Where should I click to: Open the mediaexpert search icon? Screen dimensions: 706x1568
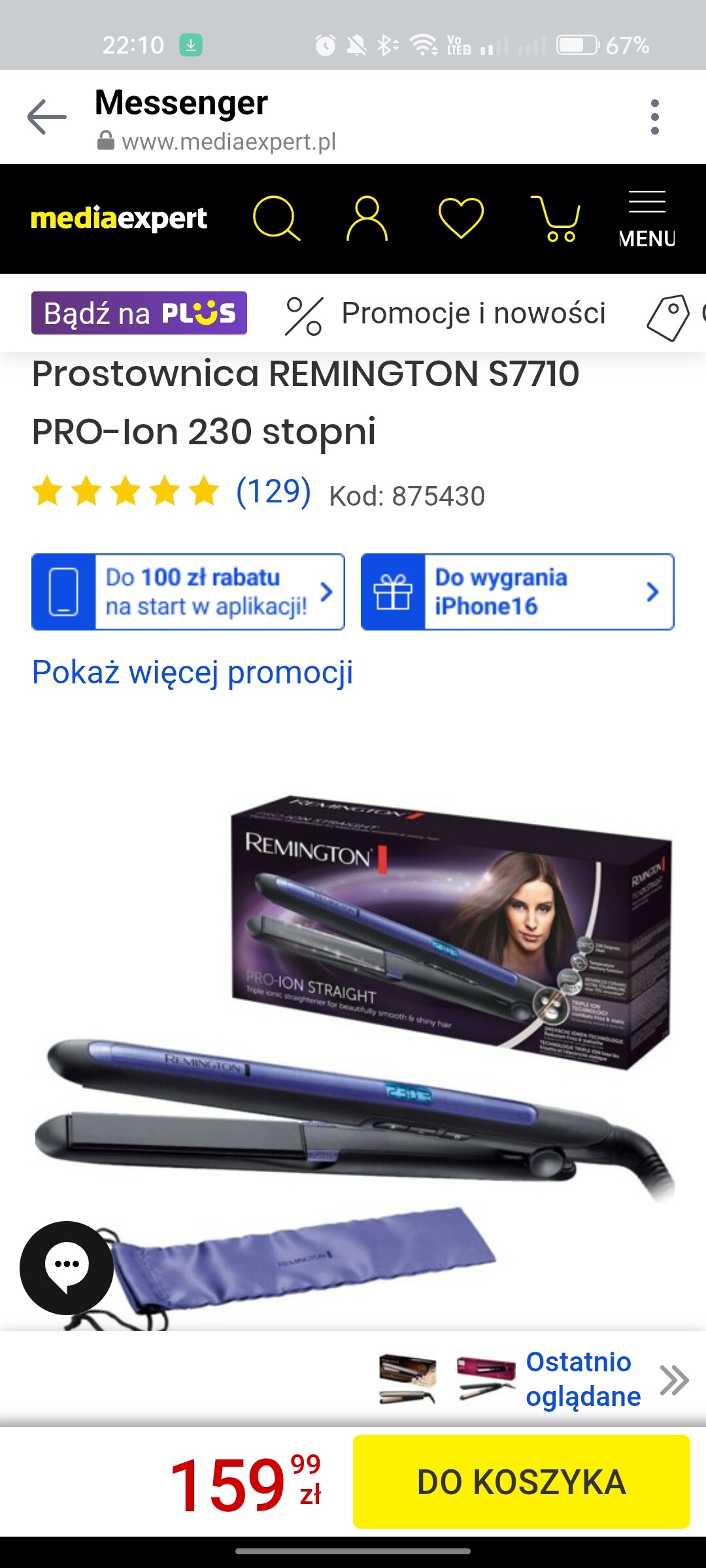(x=277, y=218)
